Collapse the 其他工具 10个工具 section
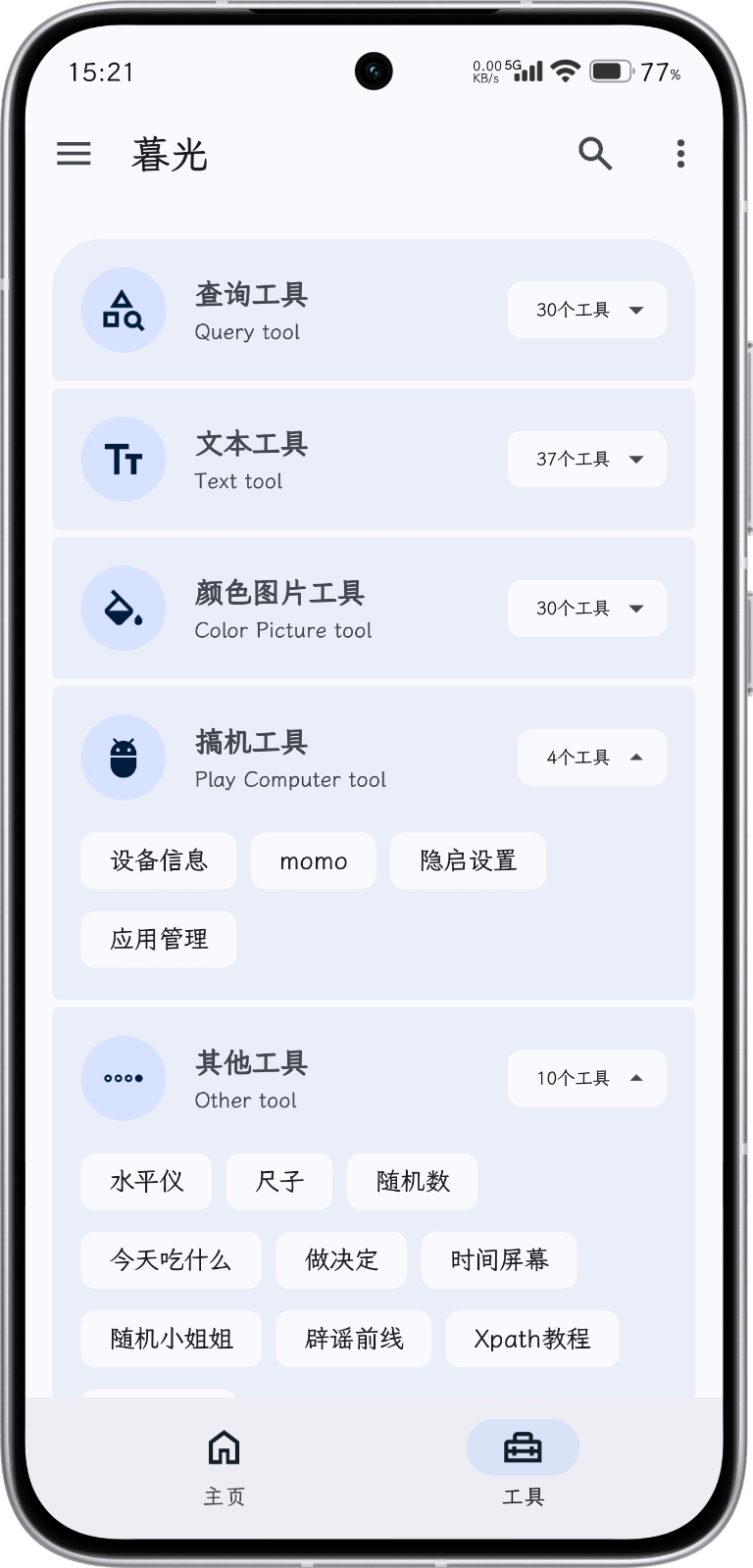The height and width of the screenshot is (1568, 753). click(587, 1078)
